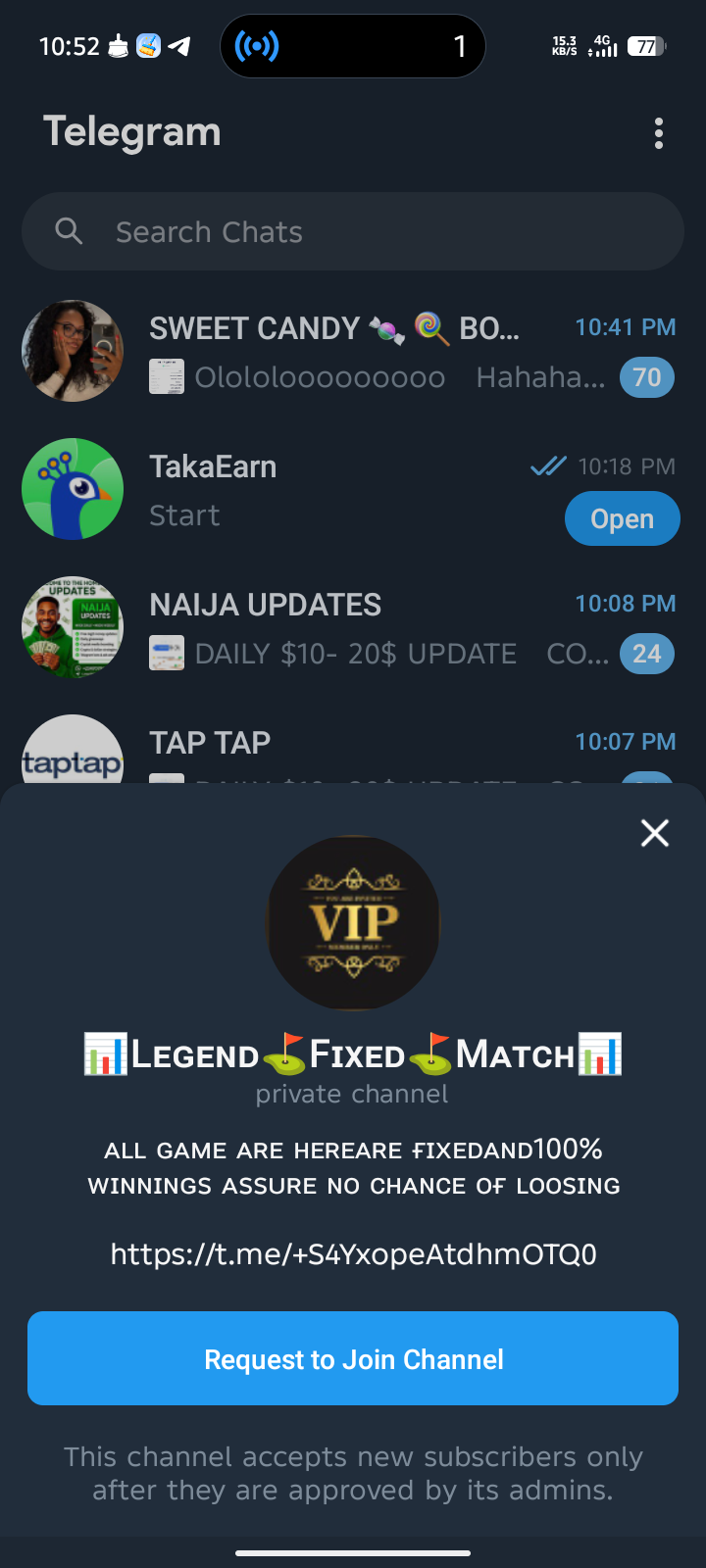Open the three-dot overflow menu
Viewport: 706px width, 1568px height.
658,133
